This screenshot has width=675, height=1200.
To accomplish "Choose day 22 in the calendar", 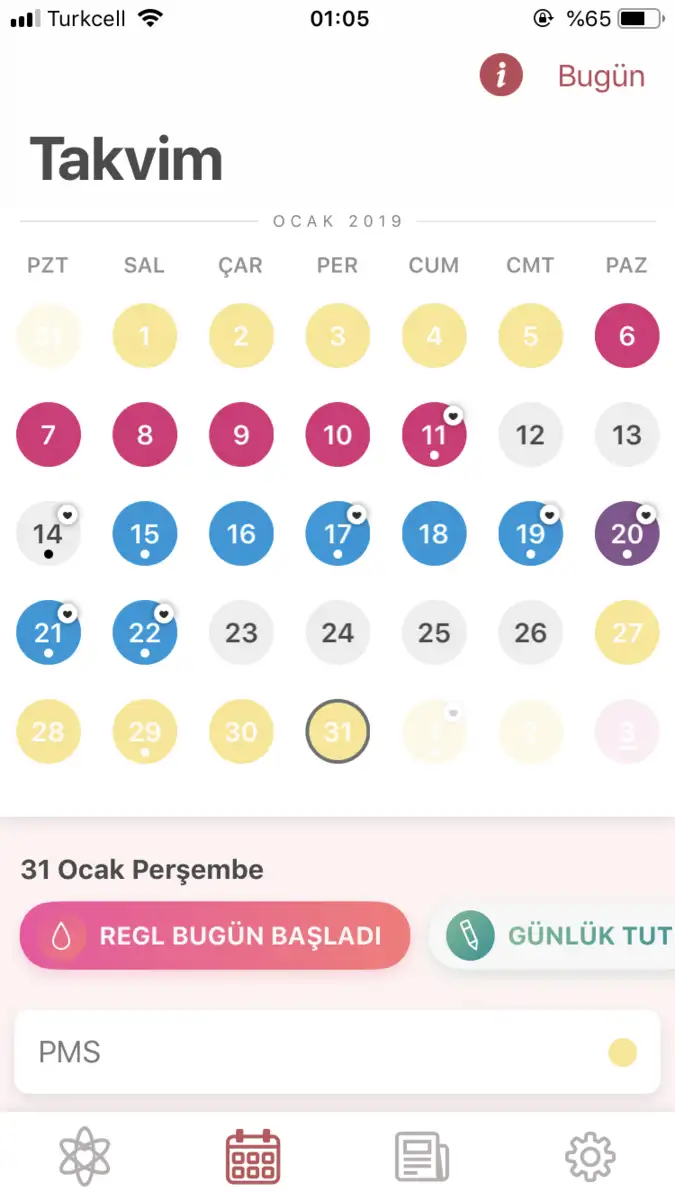I will tap(145, 632).
